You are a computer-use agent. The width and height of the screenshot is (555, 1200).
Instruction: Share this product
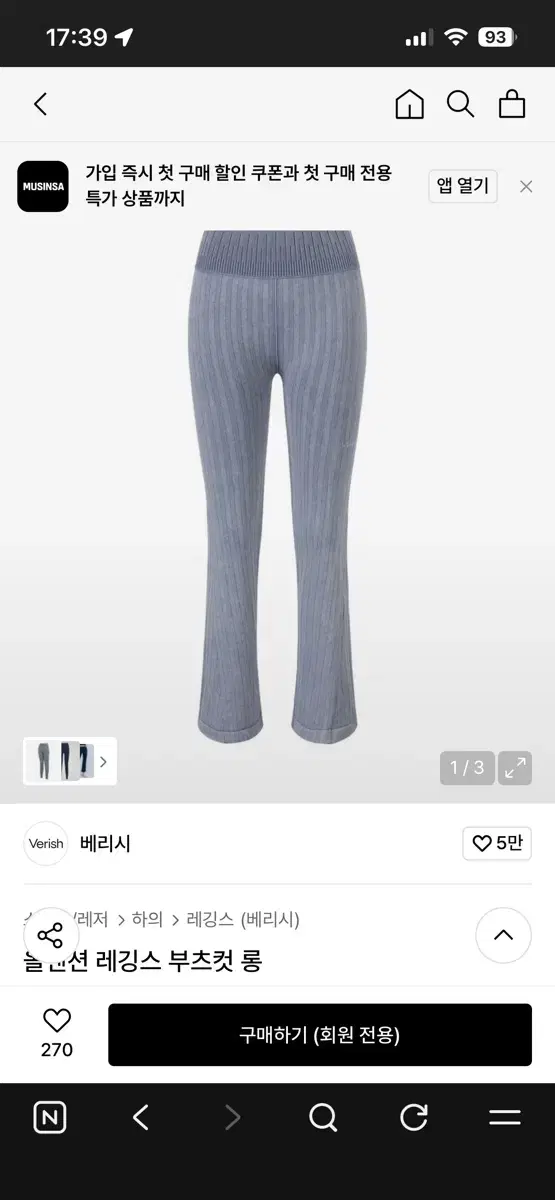pyautogui.click(x=50, y=936)
